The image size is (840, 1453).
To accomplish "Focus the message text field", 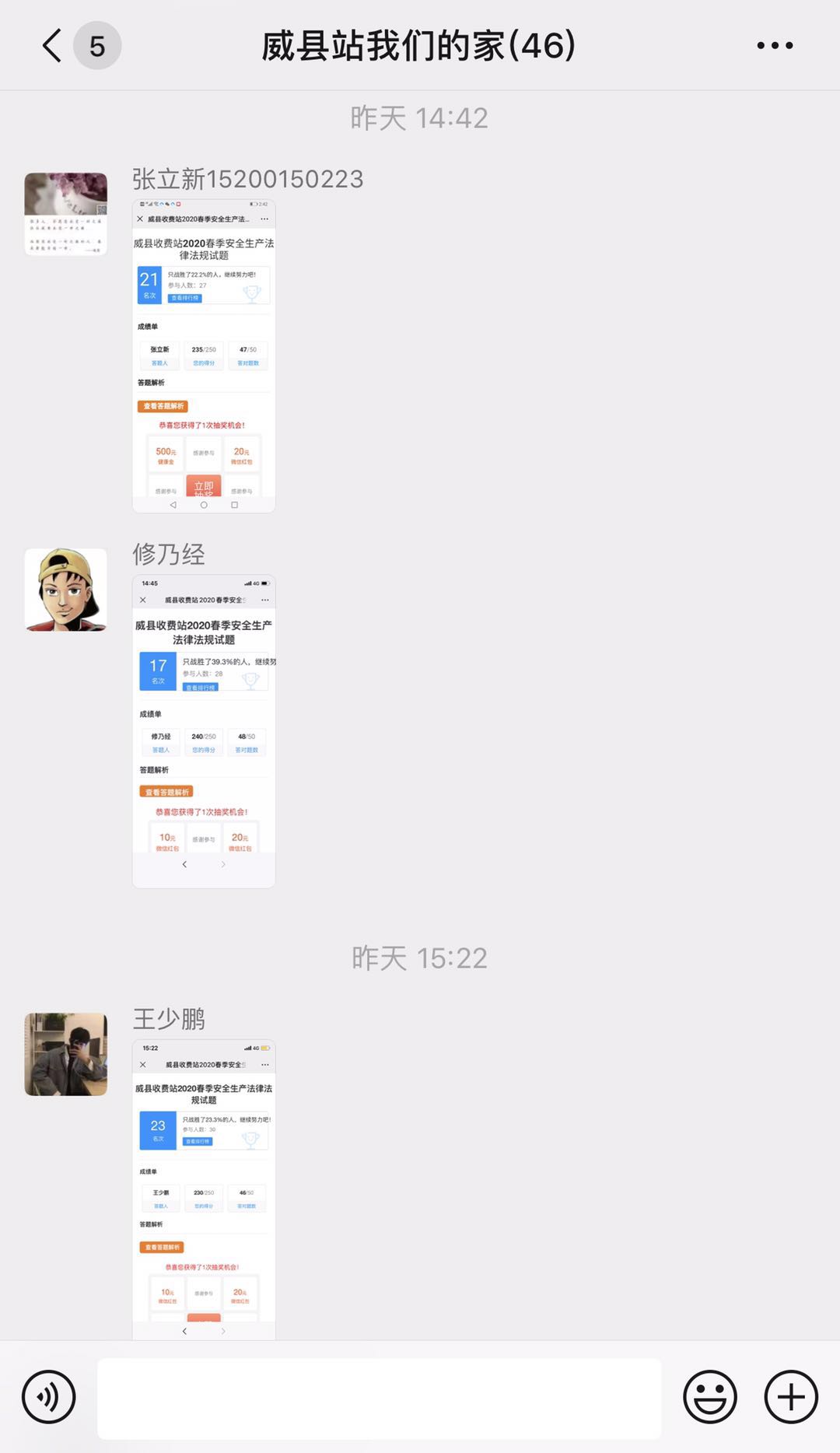I will 379,1398.
